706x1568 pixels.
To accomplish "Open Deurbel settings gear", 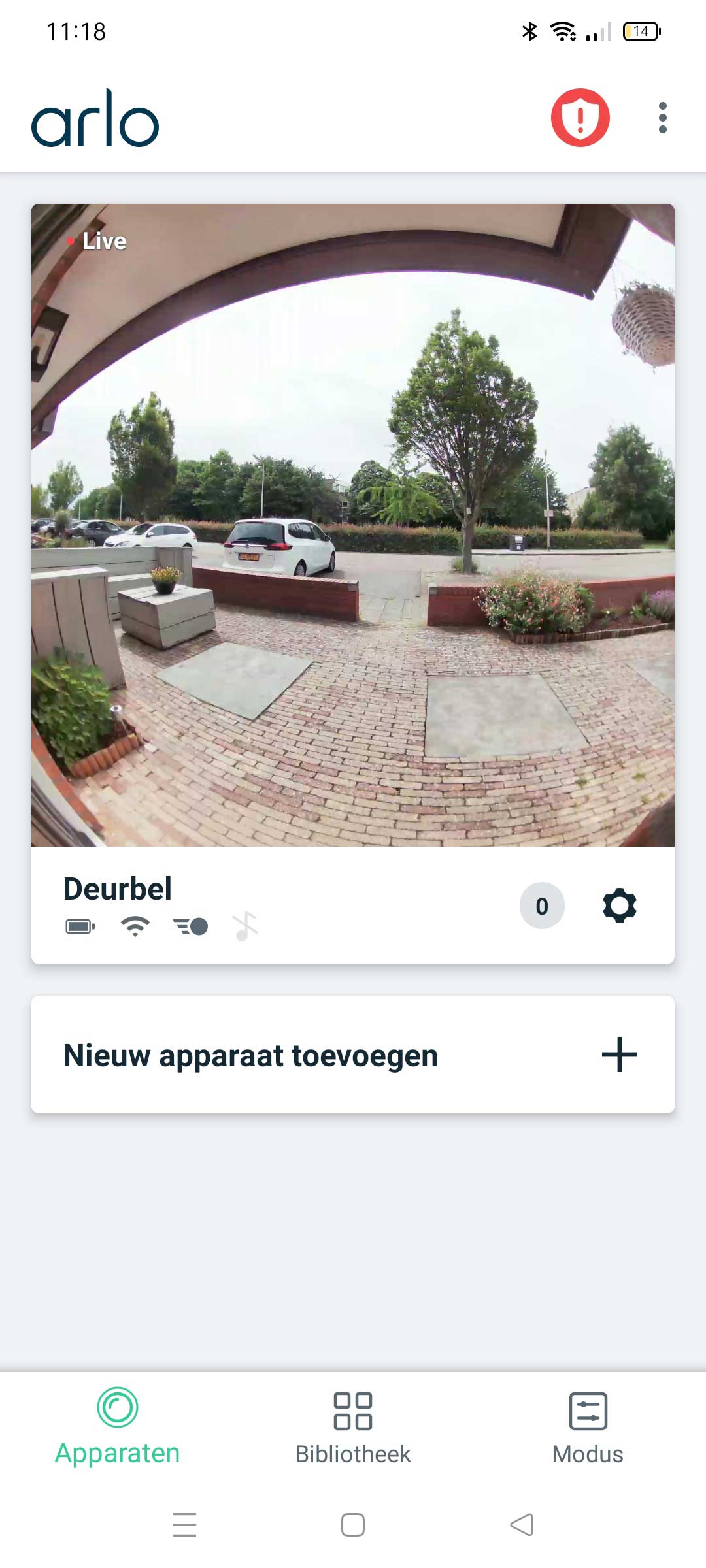I will (619, 906).
